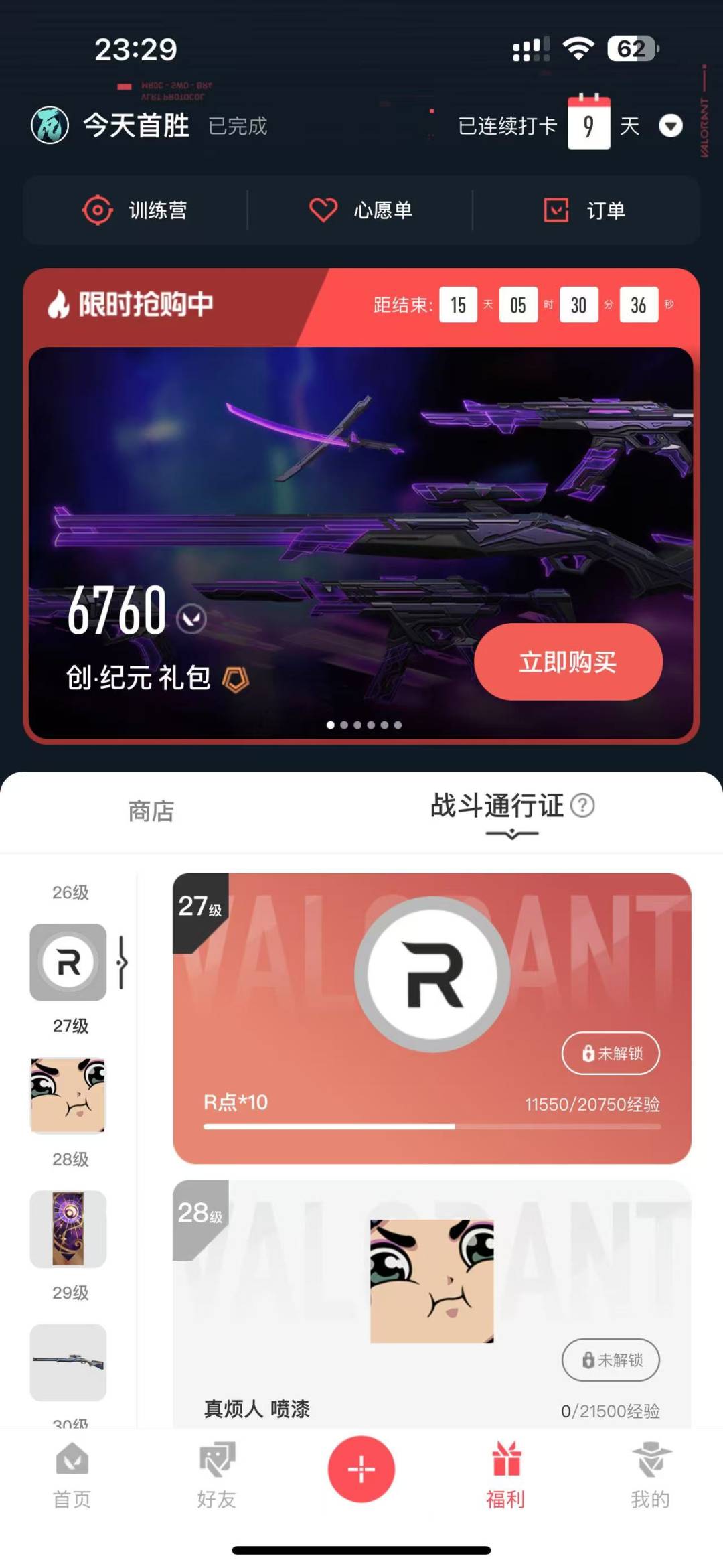Open the 创·纪元礼包 banner
This screenshot has height=1568, width=723.
click(x=361, y=543)
